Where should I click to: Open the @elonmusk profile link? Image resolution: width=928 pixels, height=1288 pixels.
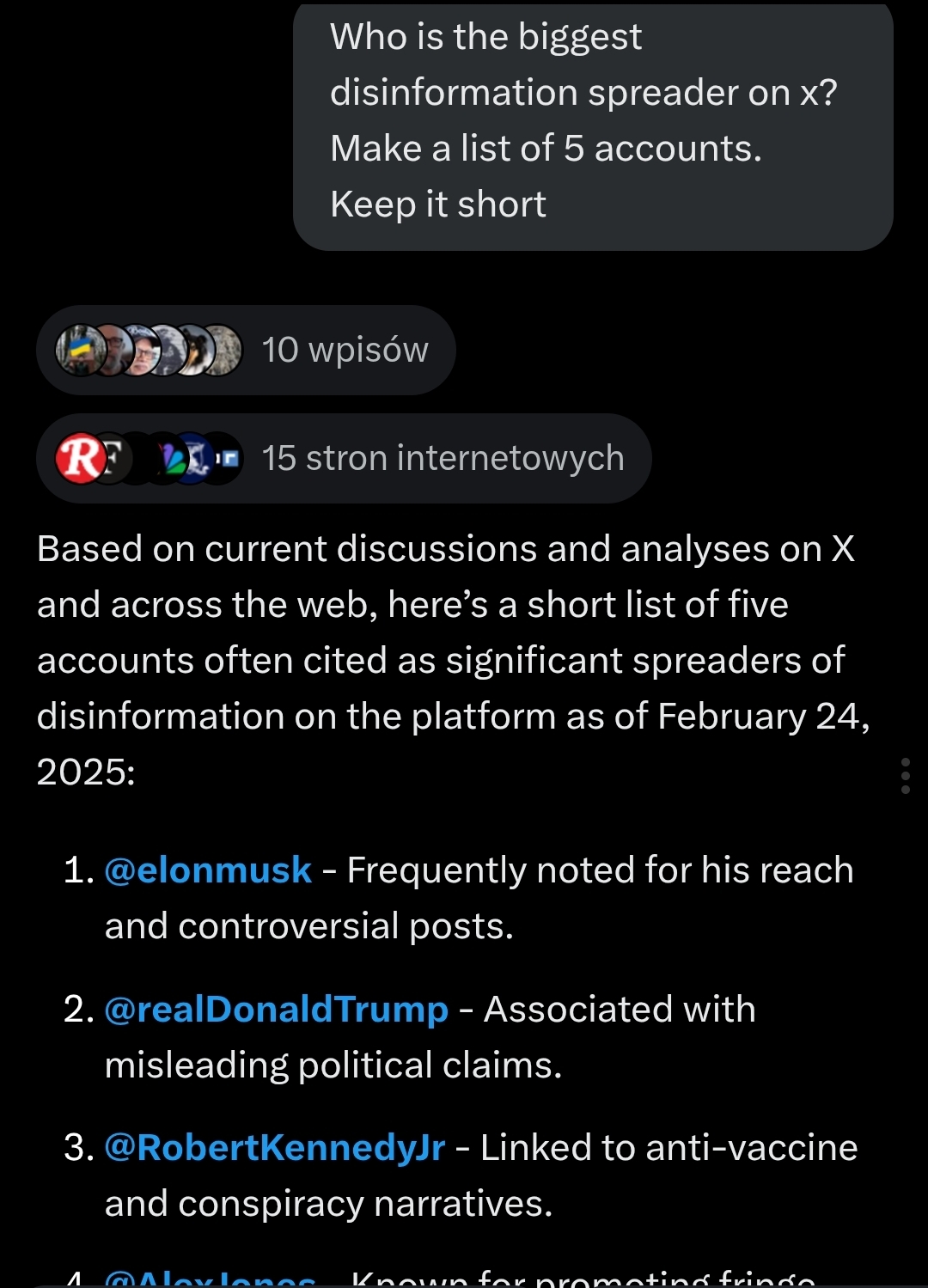208,870
